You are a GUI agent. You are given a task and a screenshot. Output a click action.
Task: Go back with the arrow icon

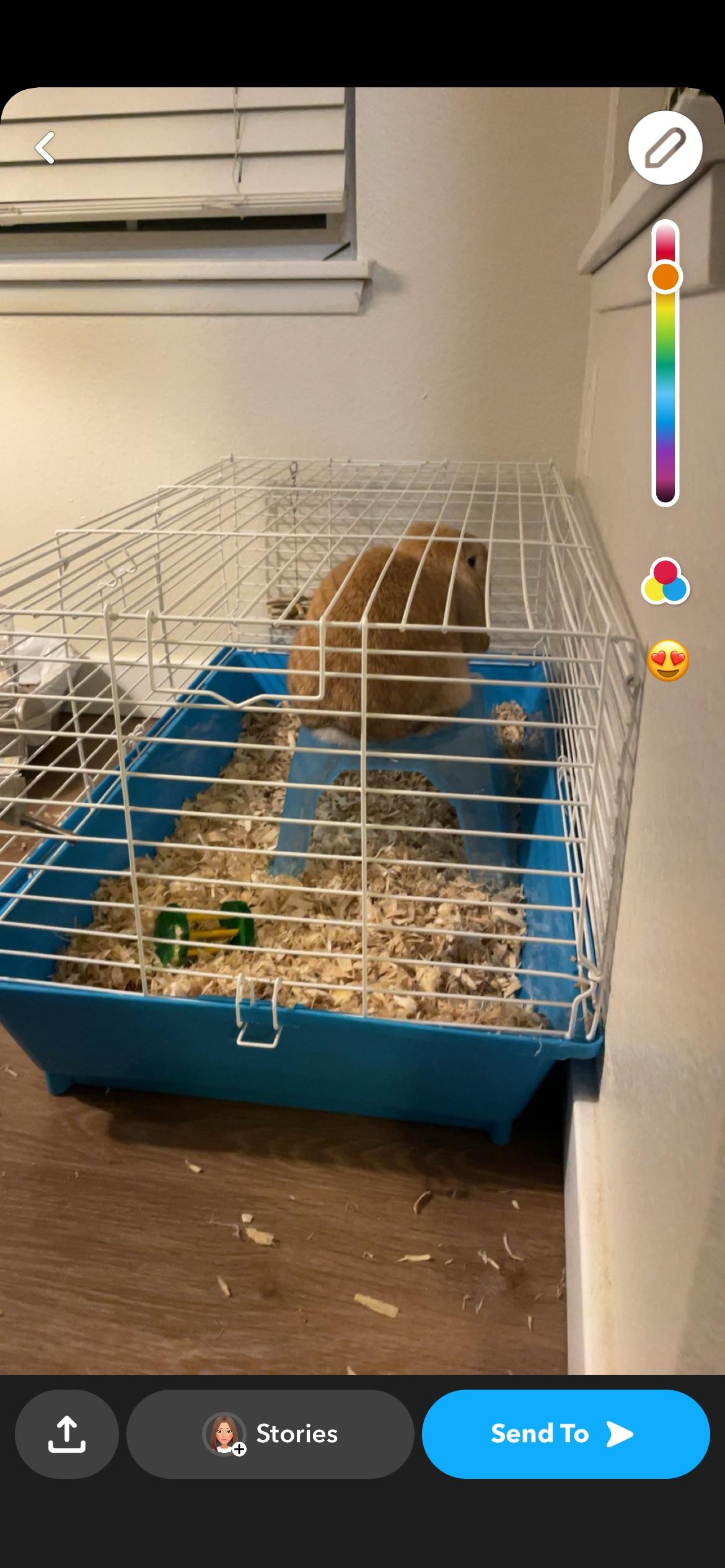point(45,147)
